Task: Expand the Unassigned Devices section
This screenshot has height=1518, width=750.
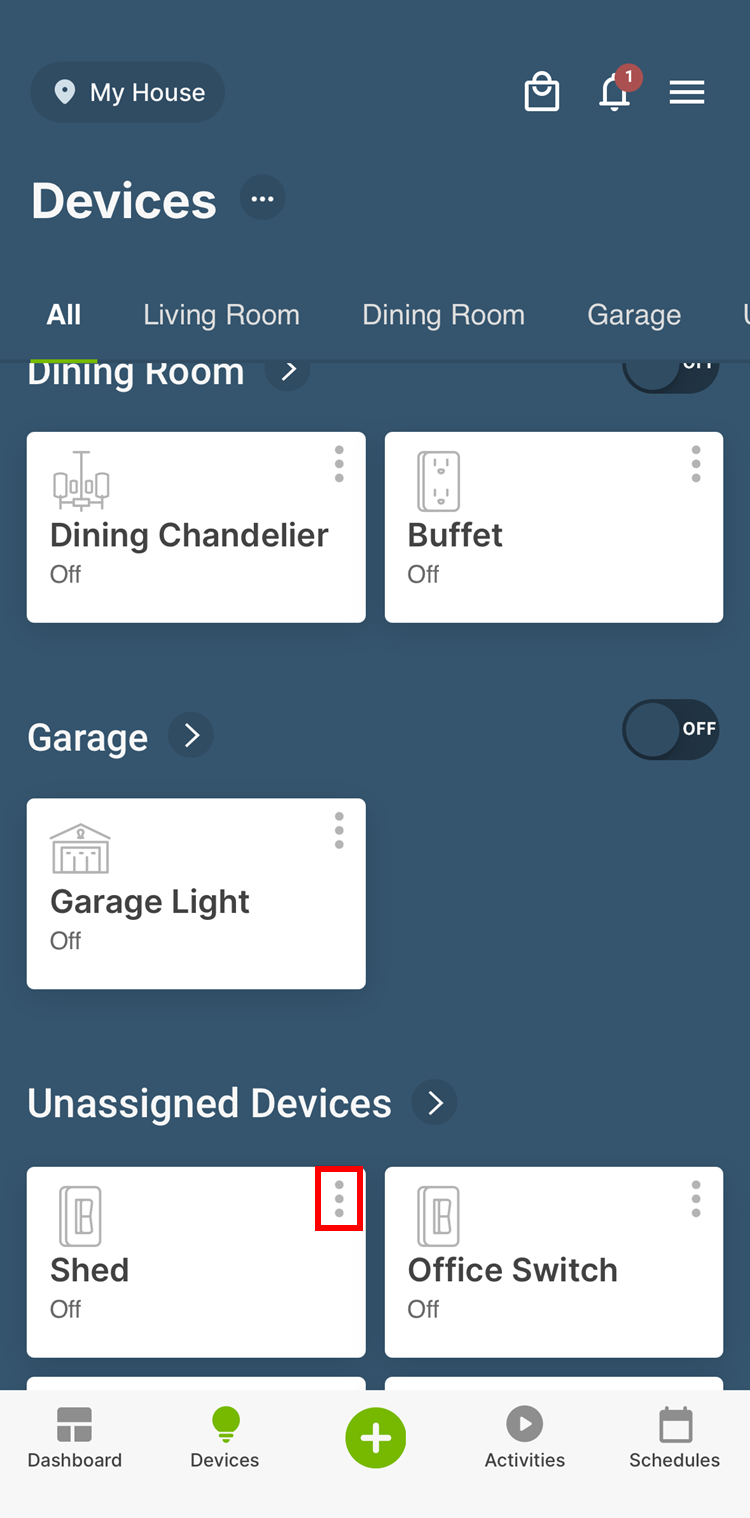Action: click(x=435, y=1102)
